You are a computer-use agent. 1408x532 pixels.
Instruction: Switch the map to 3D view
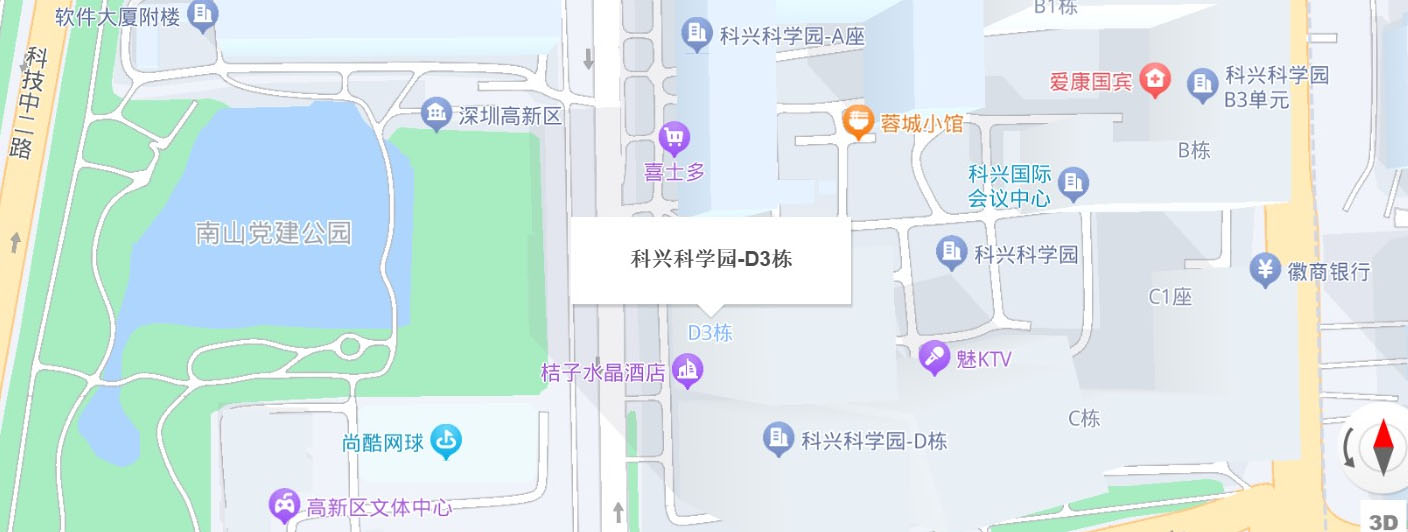click(1384, 521)
